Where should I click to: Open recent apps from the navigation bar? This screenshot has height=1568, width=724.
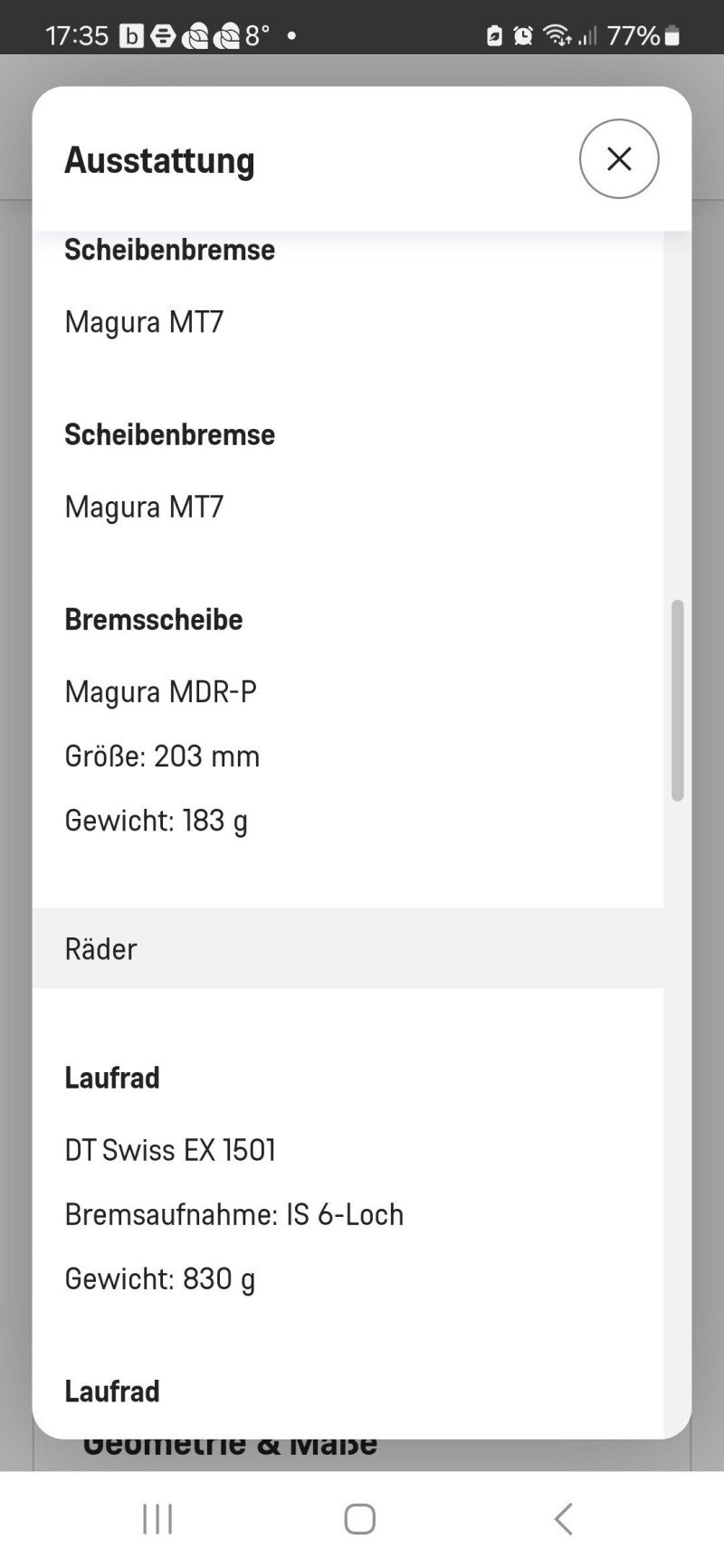[x=157, y=1518]
